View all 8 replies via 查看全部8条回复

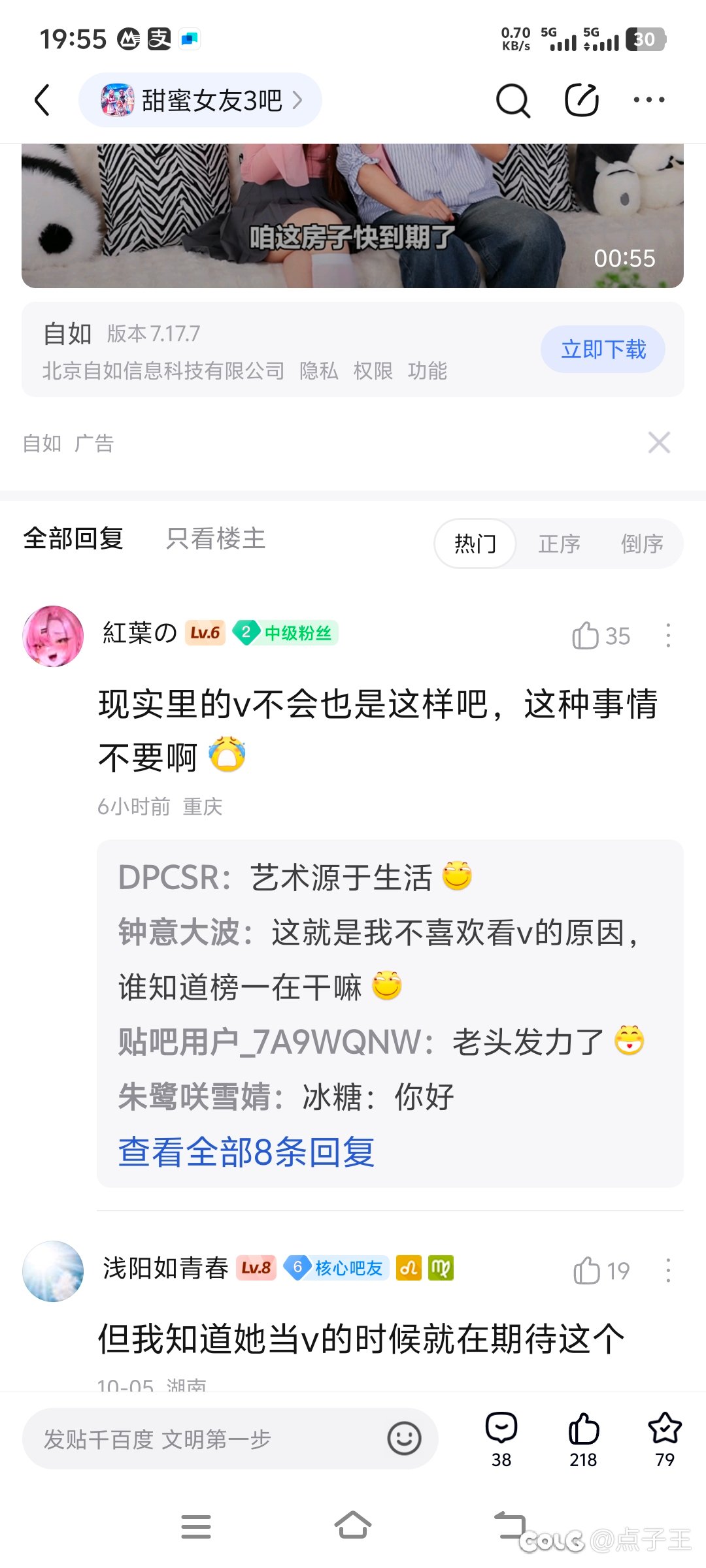246,1152
